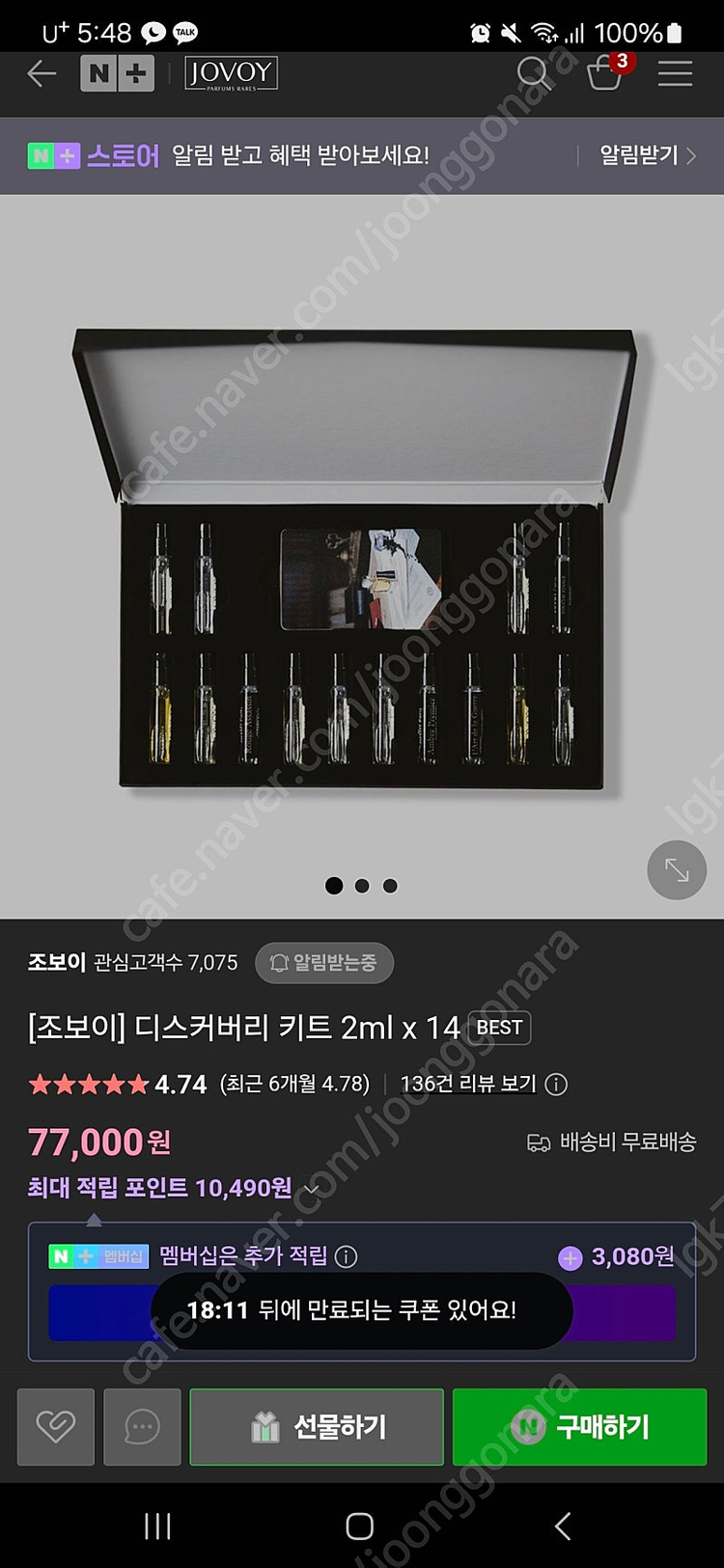Open the chat inquiry bubble icon
The image size is (724, 1568).
[x=142, y=1427]
